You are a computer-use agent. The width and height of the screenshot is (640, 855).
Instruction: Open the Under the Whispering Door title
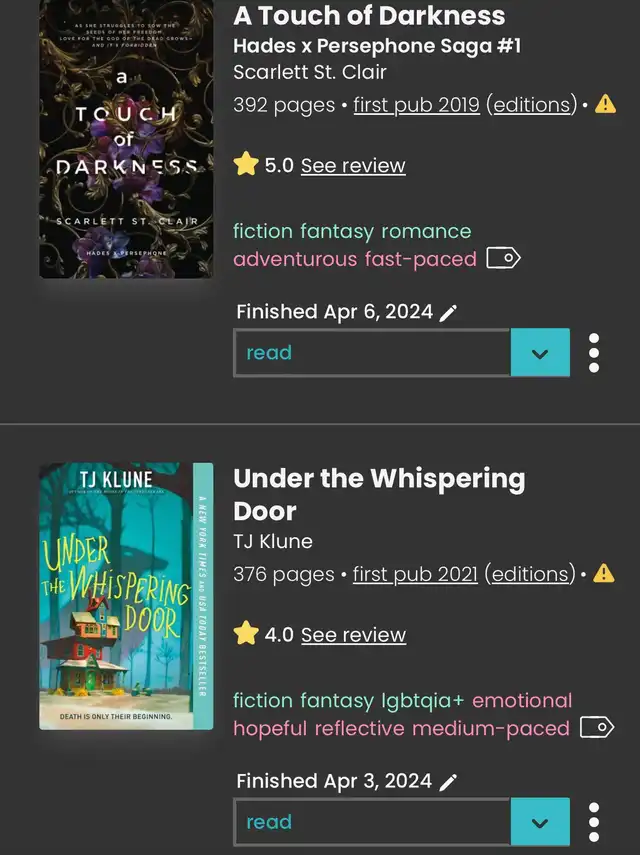[378, 494]
